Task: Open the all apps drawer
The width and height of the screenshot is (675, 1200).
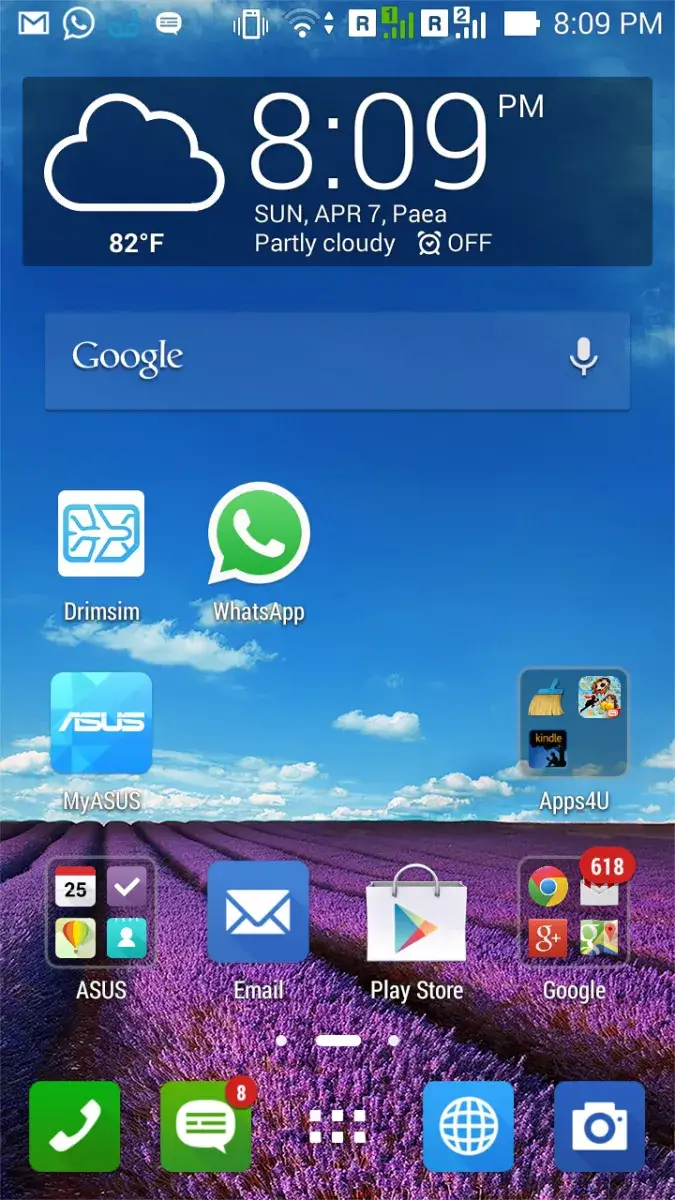Action: pyautogui.click(x=337, y=1126)
